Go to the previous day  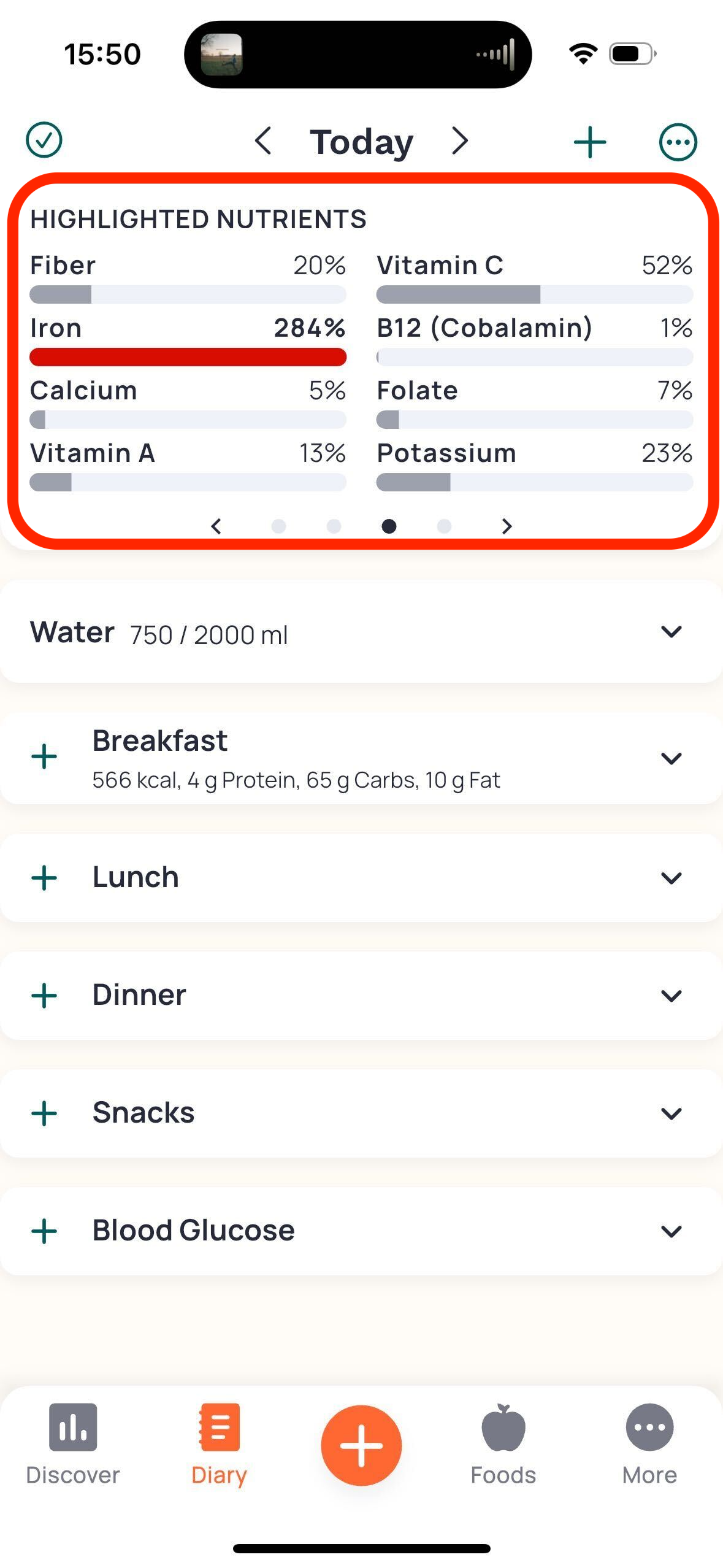263,141
